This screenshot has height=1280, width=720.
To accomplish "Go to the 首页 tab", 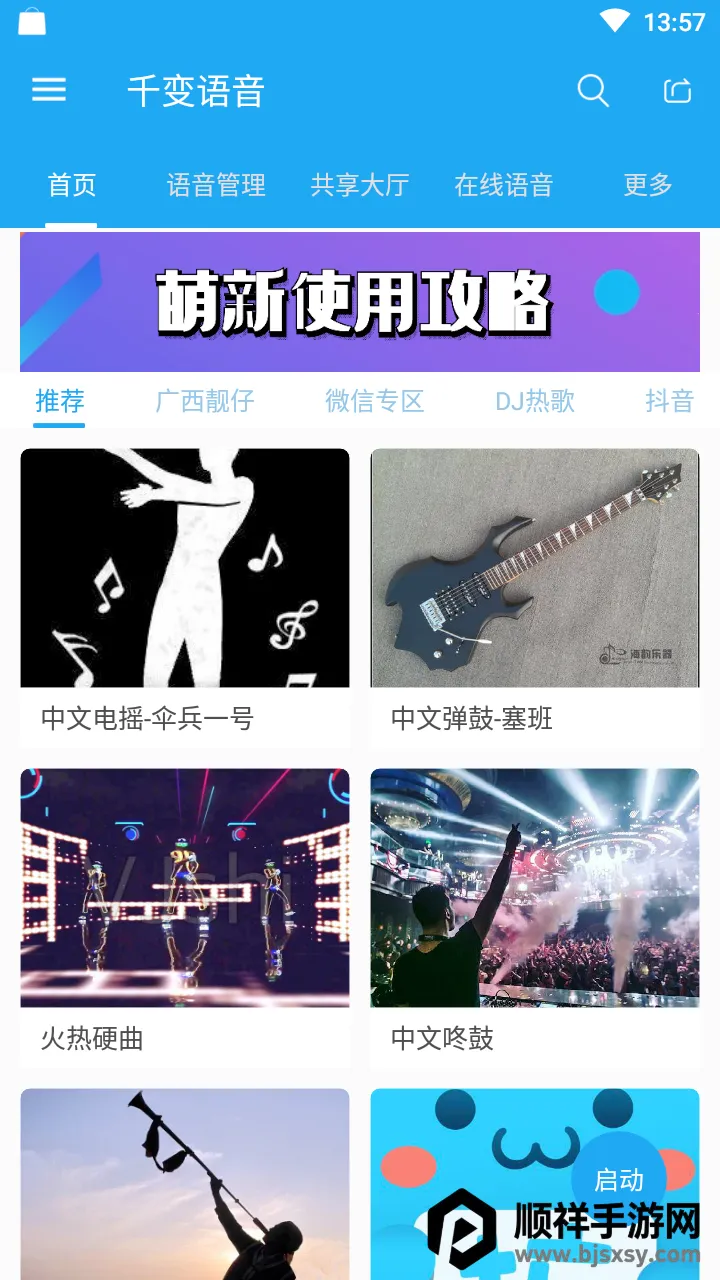I will coord(72,185).
